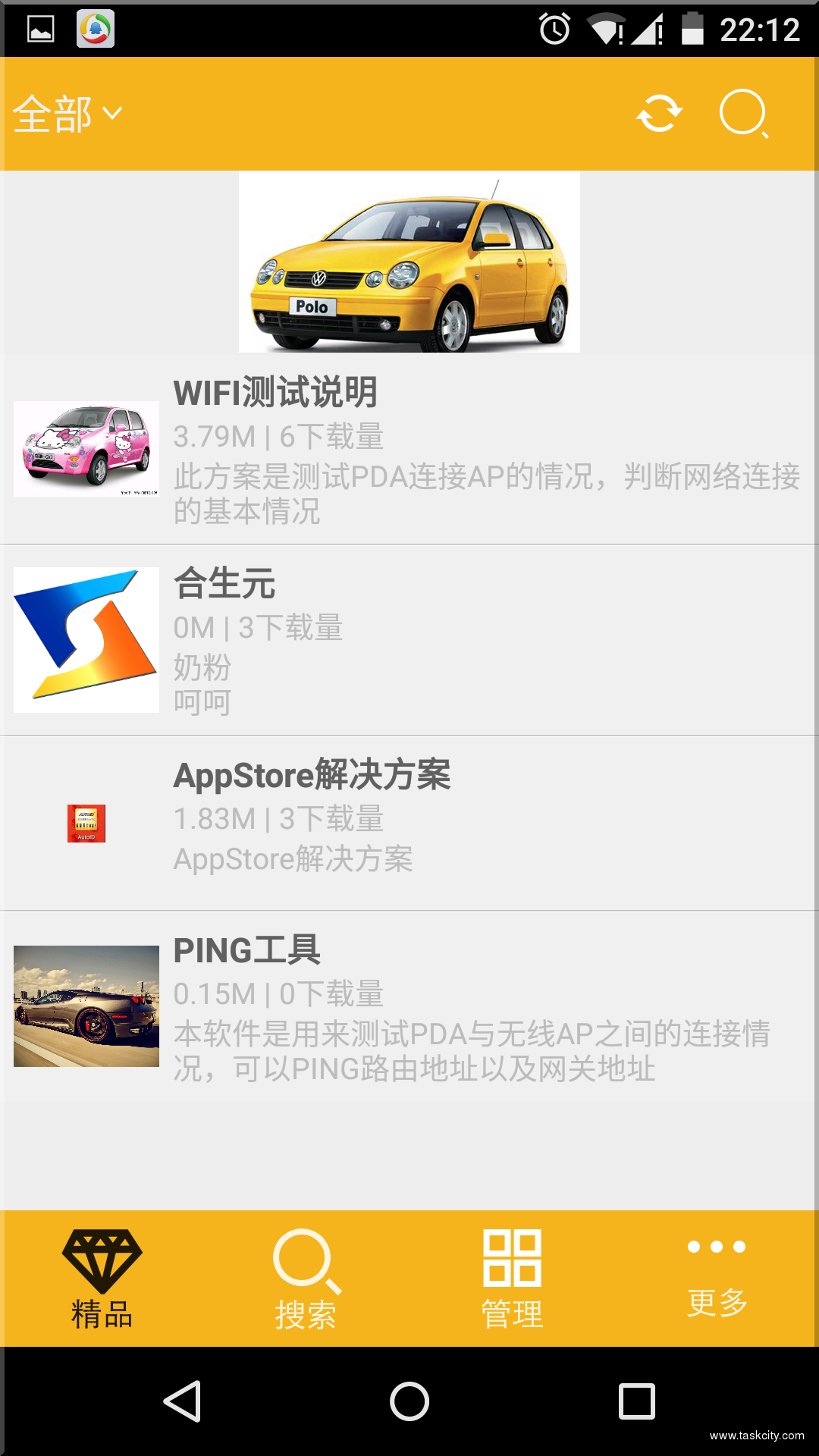Refresh the app list
This screenshot has width=819, height=1456.
pos(658,114)
